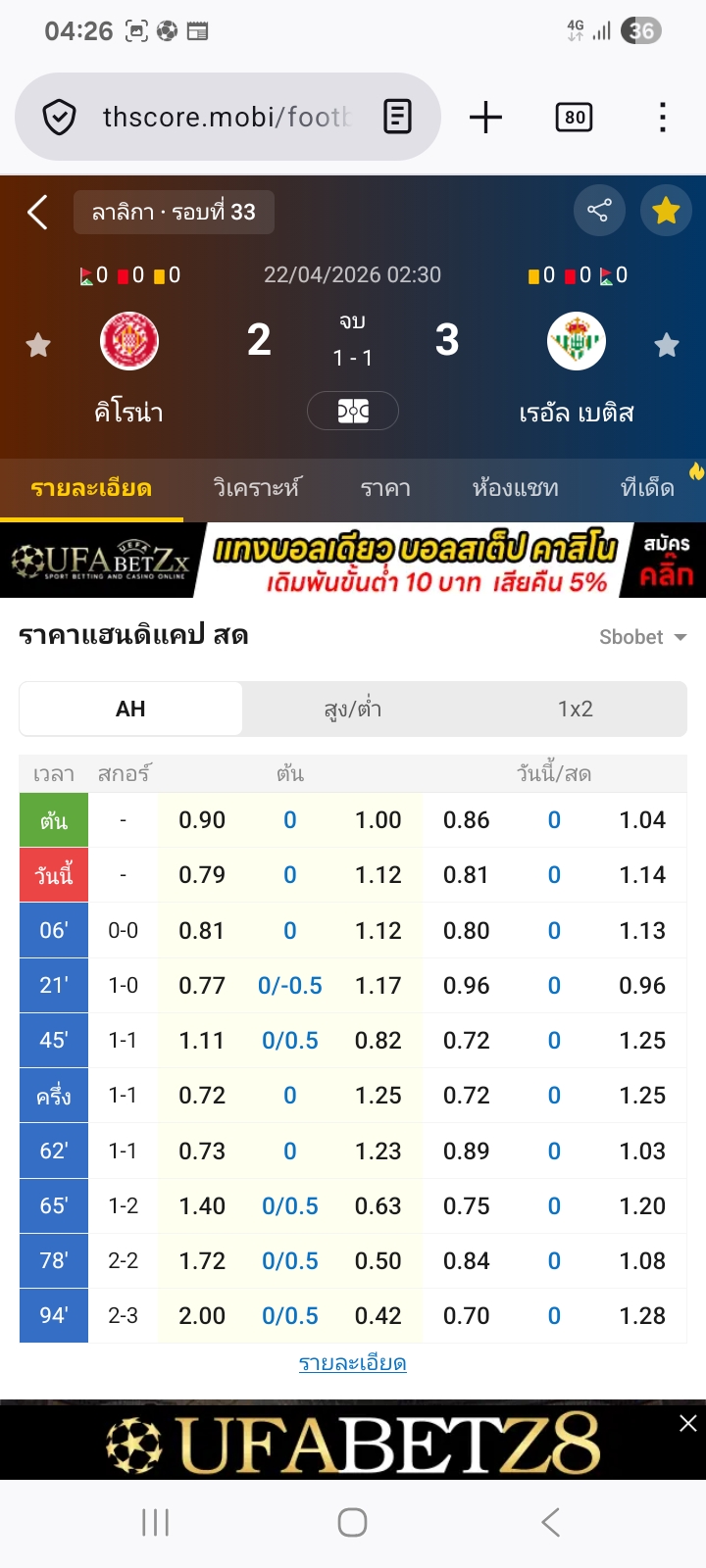Toggle the yellow favorite star for this match
Viewport: 706px width, 1568px height.
(666, 211)
